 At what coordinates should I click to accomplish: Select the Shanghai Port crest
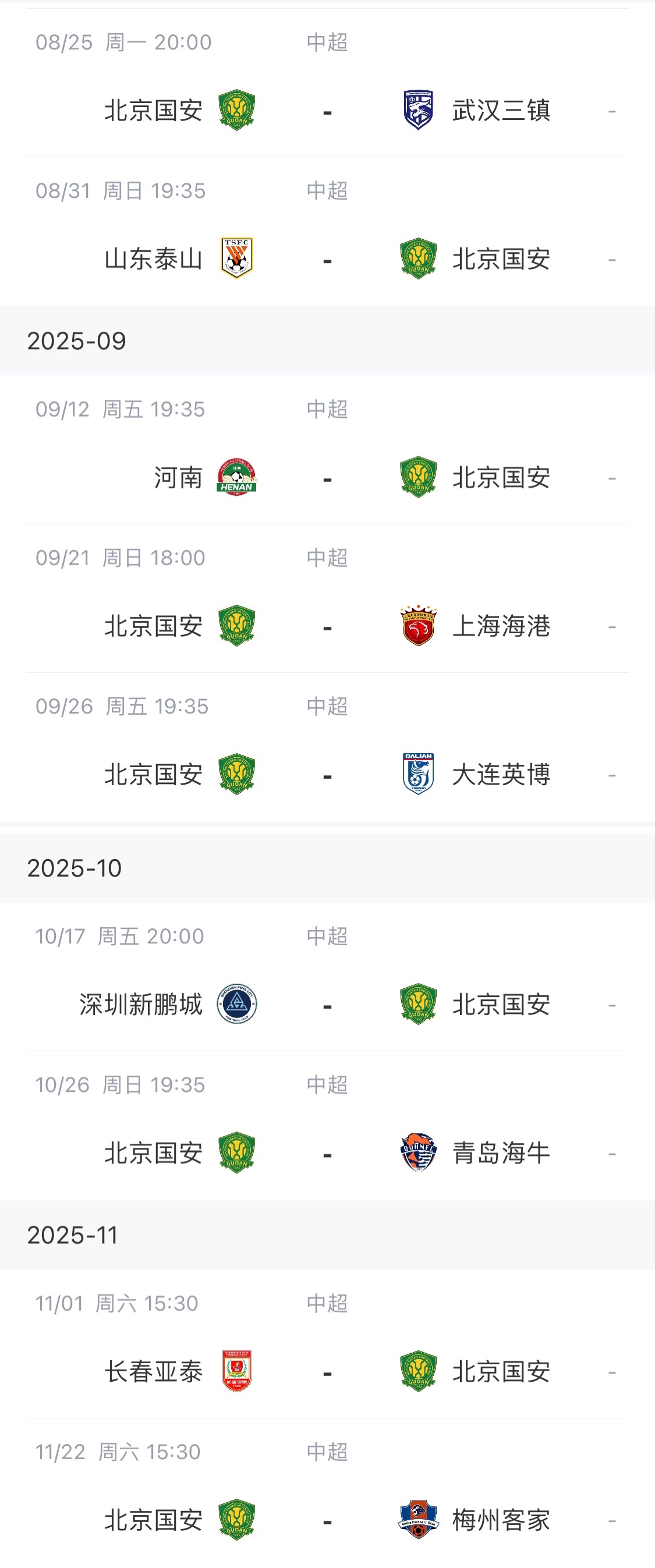tap(417, 626)
